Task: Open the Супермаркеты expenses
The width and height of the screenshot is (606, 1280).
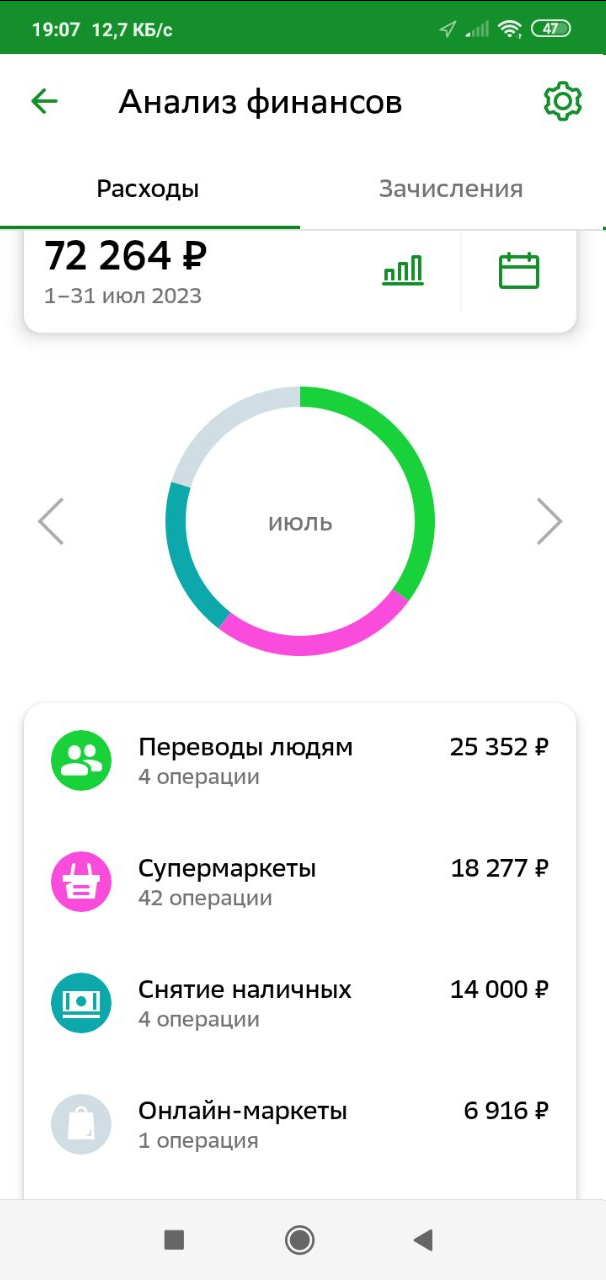Action: tap(300, 881)
